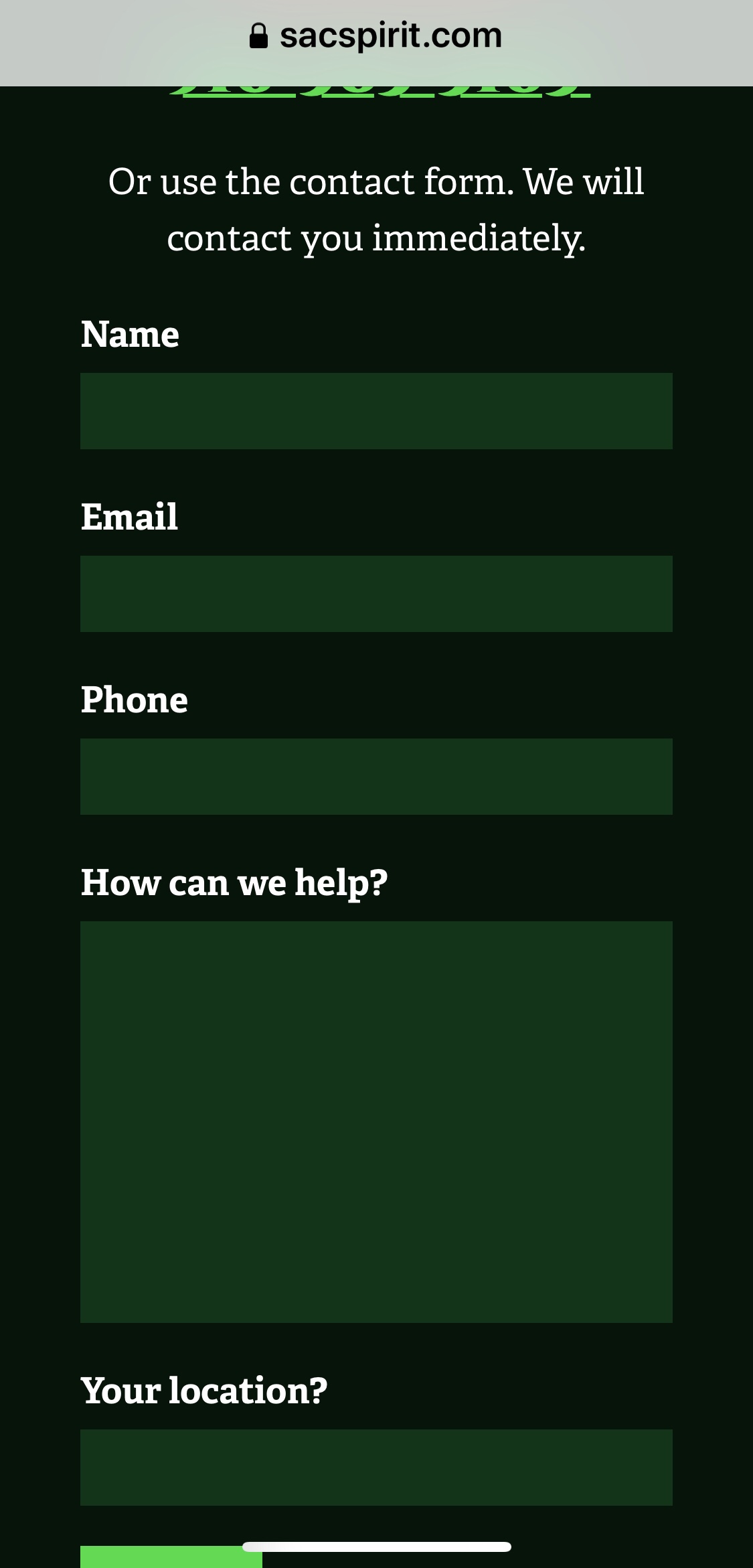
Task: Tap the Name input field
Action: point(376,410)
